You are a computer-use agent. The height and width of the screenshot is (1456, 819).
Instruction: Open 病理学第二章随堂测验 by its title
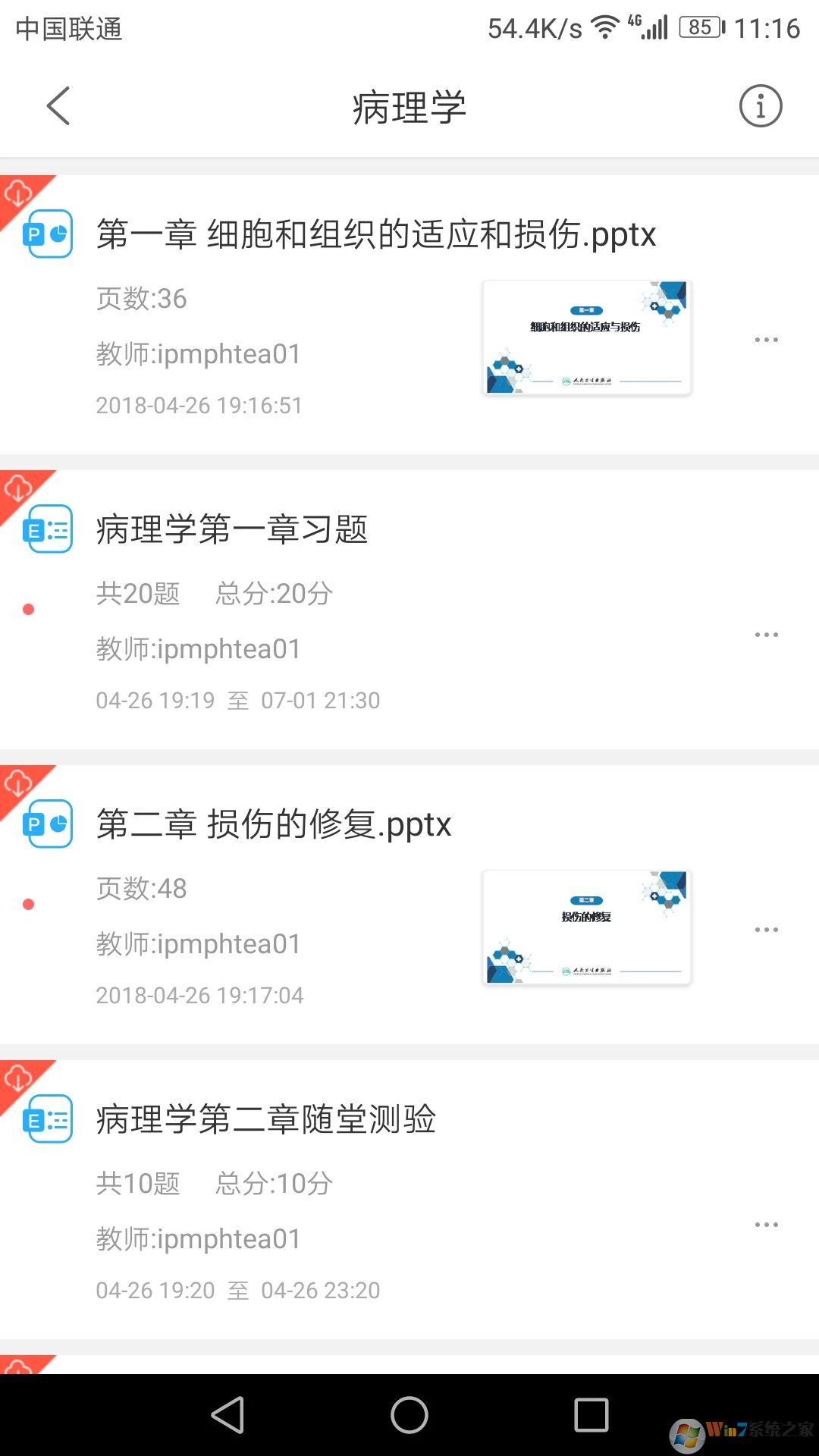tap(267, 1121)
